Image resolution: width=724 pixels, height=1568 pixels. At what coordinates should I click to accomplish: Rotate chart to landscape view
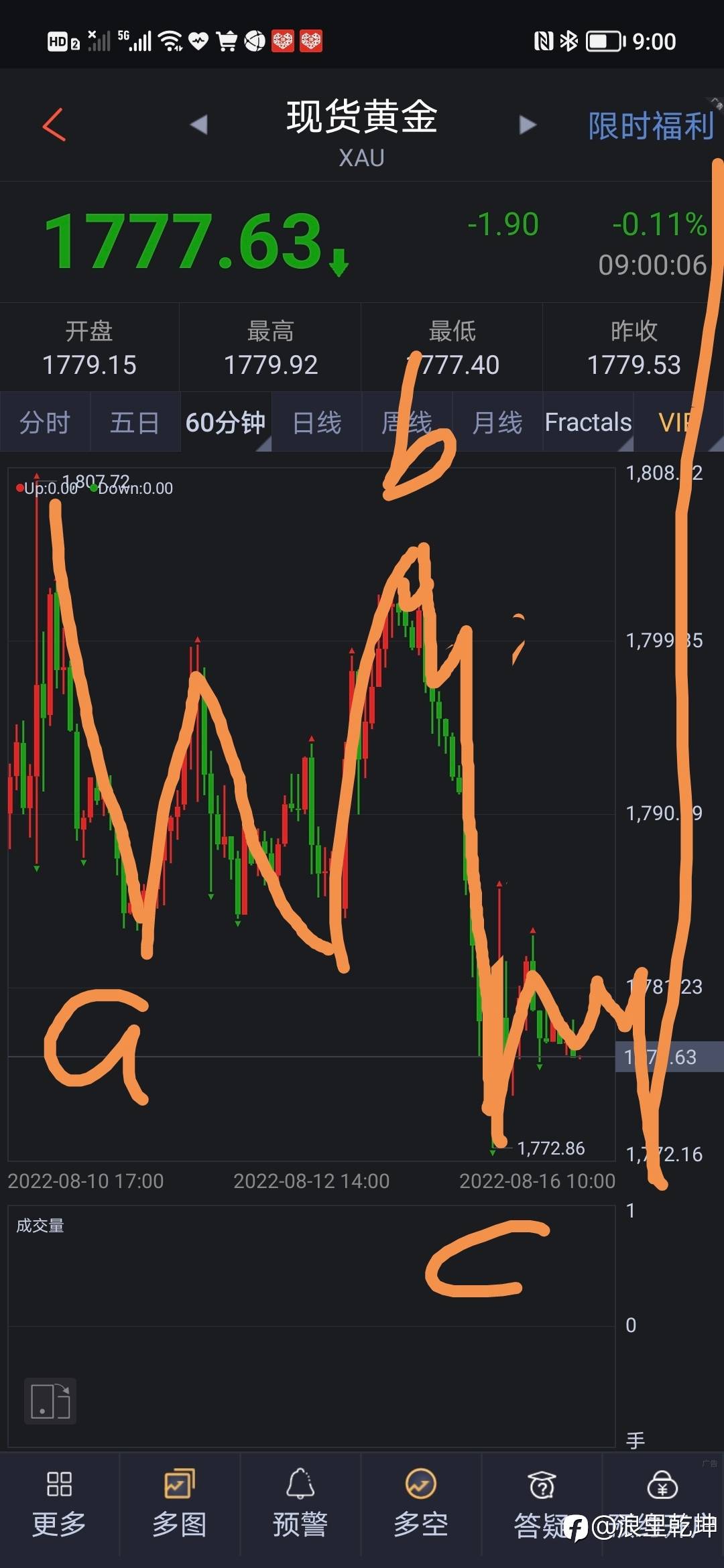(50, 1400)
